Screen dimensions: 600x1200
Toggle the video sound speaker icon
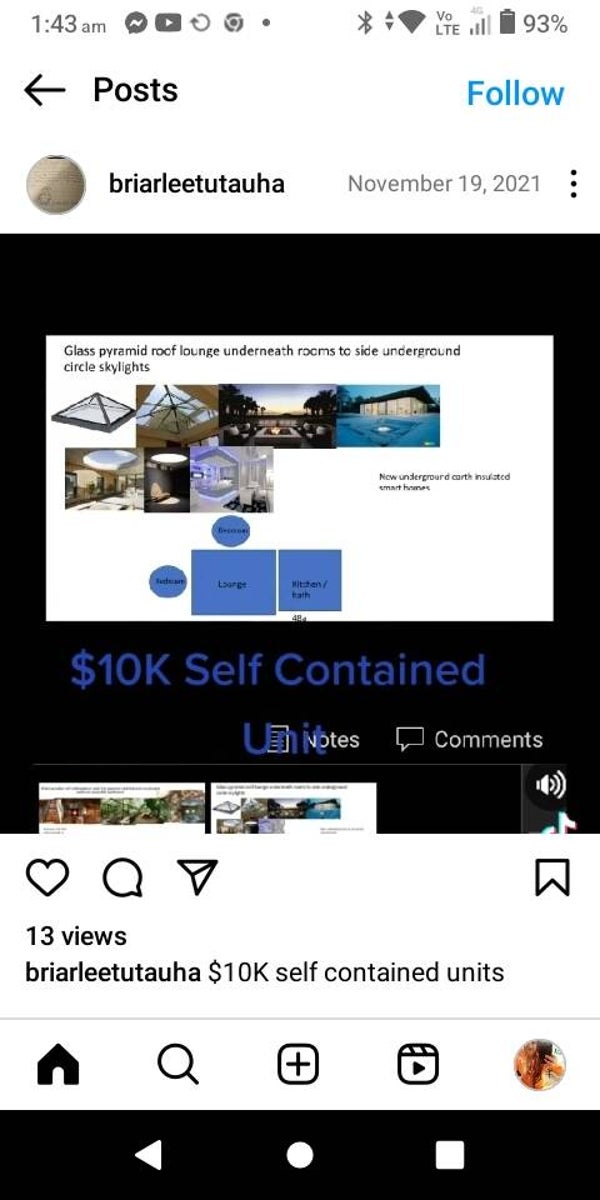click(x=550, y=785)
